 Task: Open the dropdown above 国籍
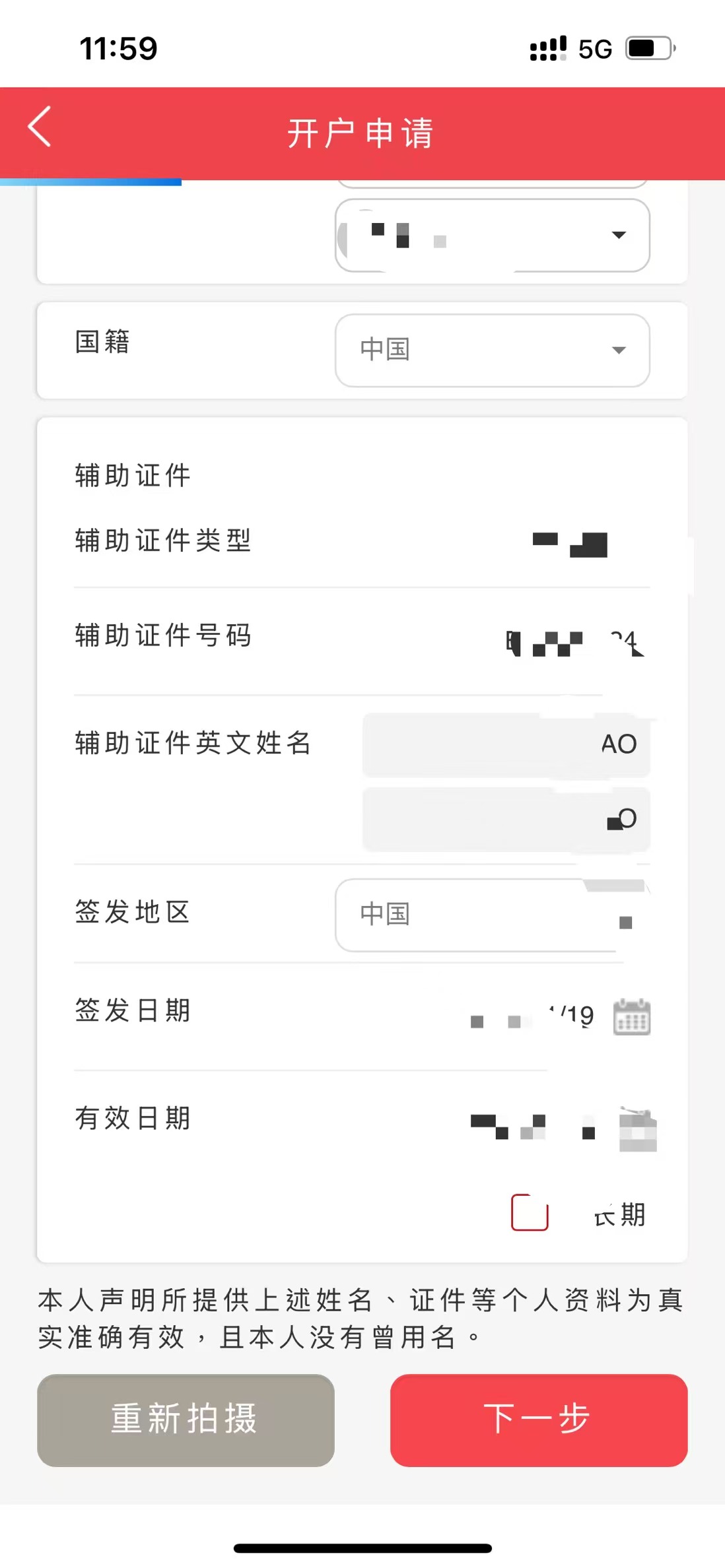(492, 236)
